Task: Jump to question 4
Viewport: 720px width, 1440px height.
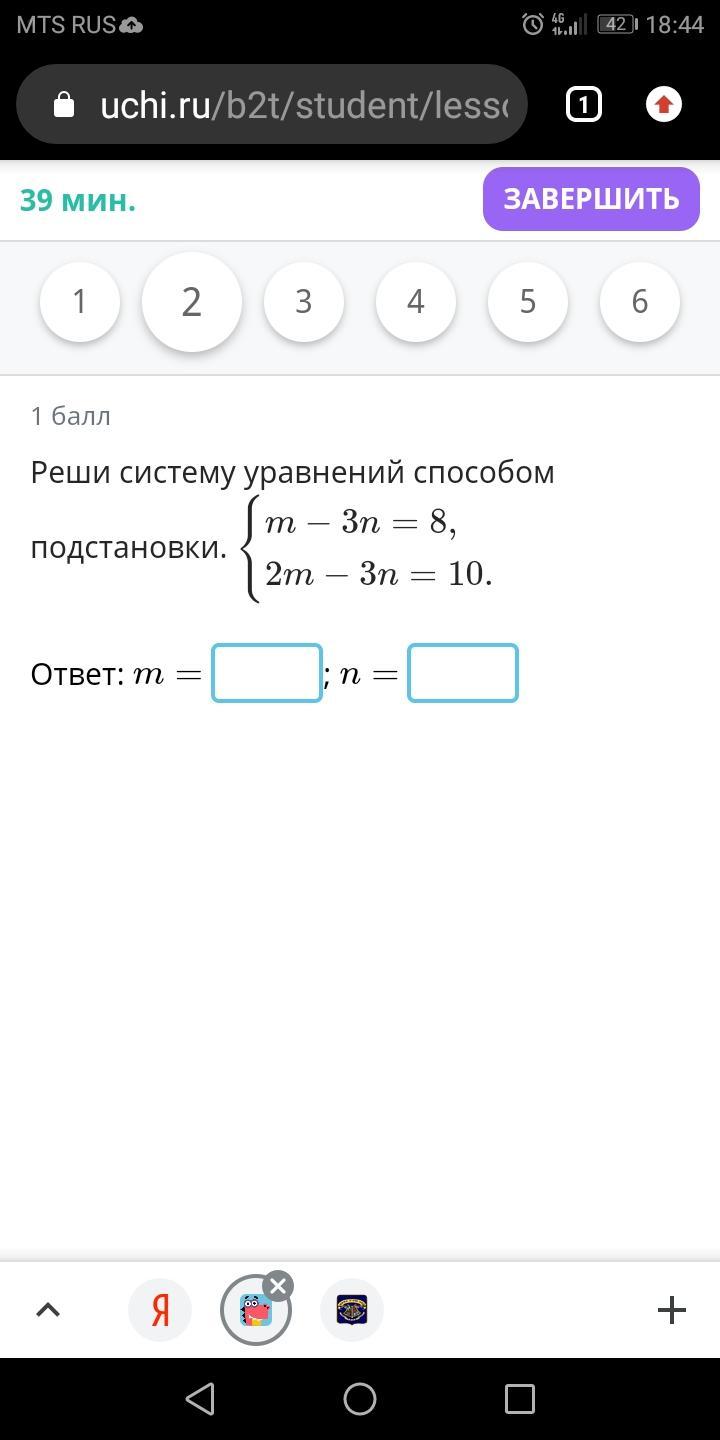Action: [416, 301]
